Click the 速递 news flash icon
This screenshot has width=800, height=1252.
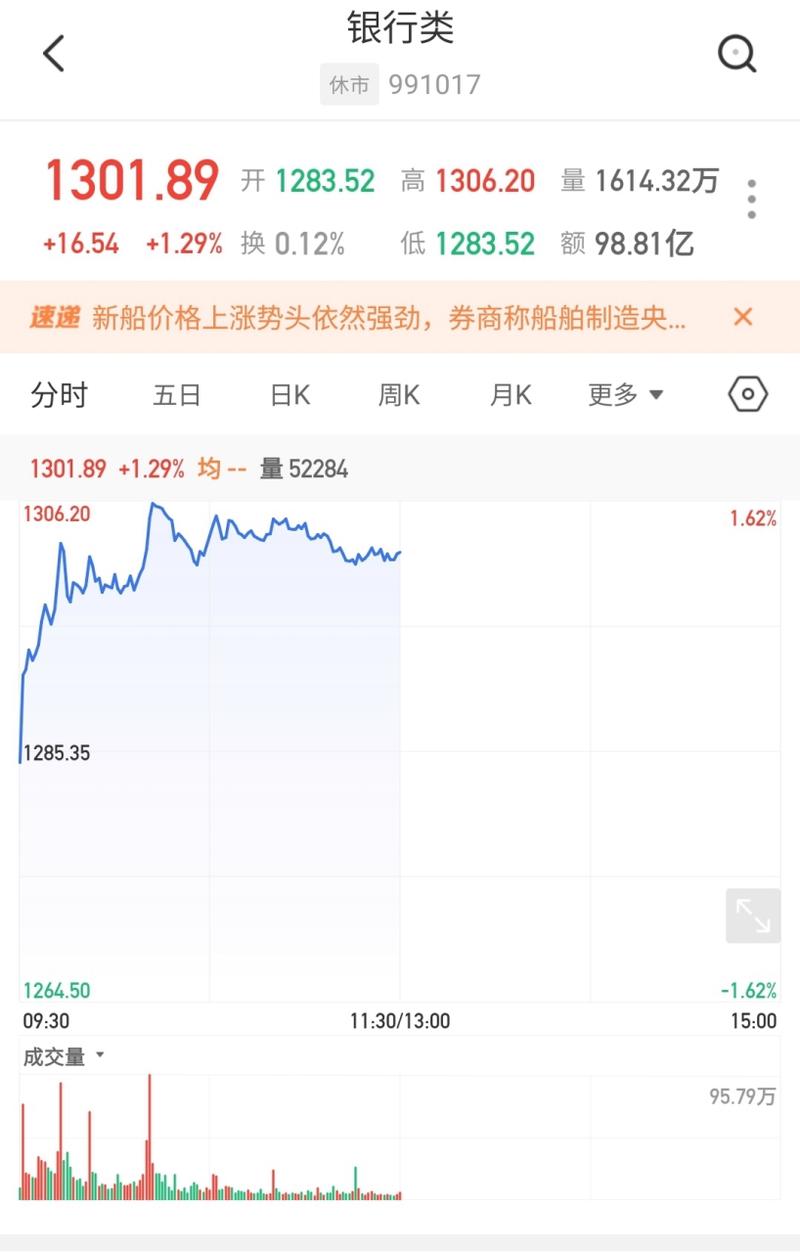click(x=55, y=317)
